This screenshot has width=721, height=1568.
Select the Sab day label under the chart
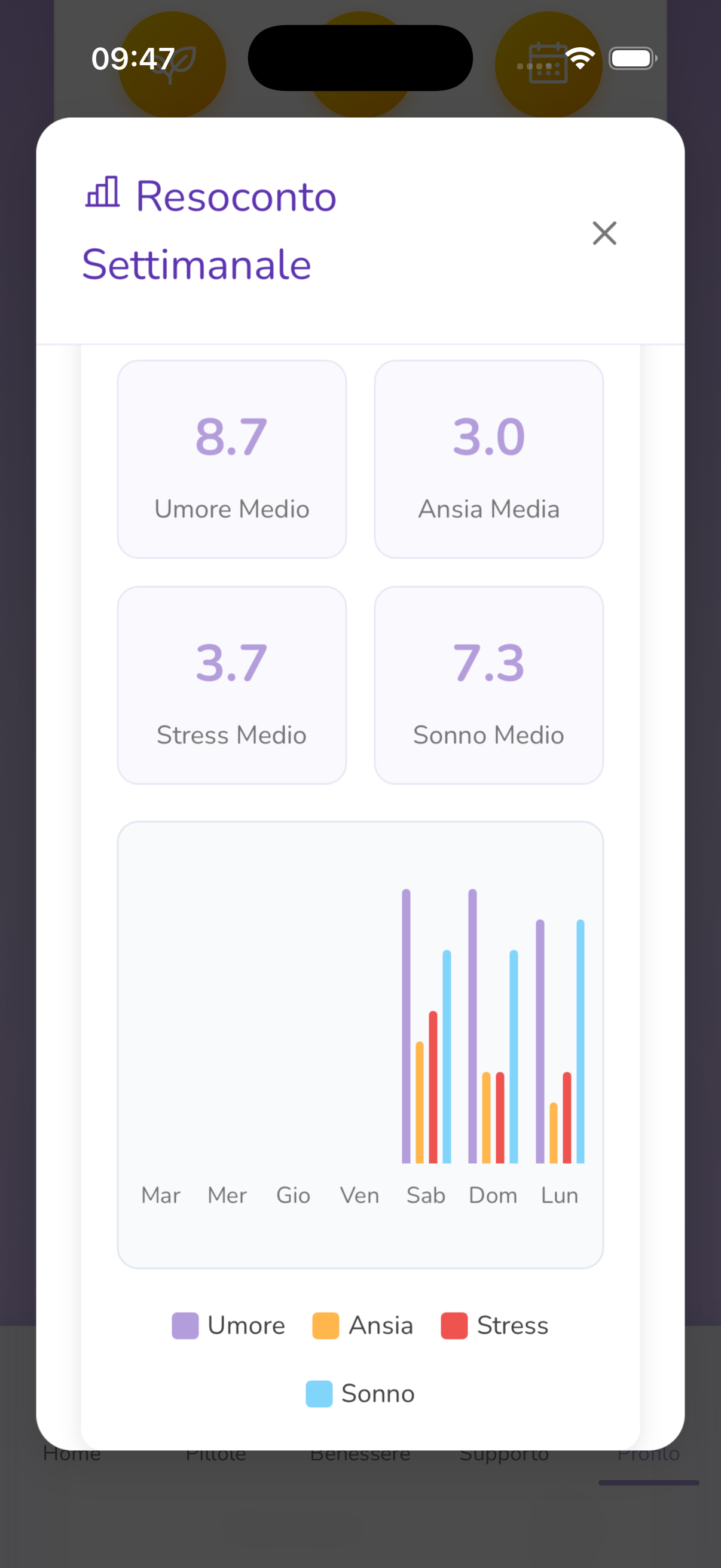tap(426, 1195)
